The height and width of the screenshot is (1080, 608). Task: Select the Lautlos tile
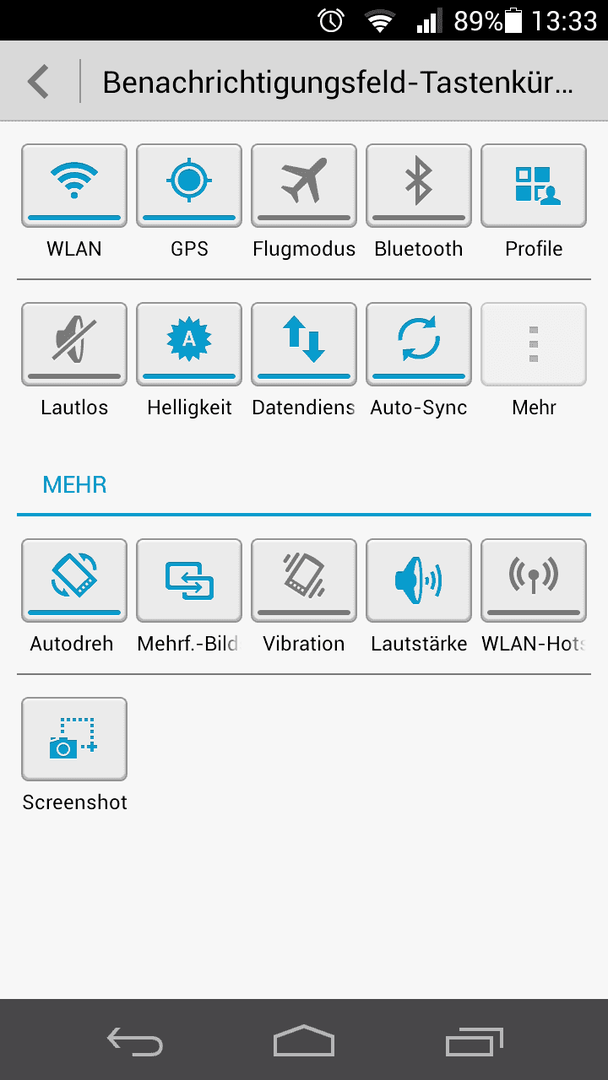coord(74,344)
